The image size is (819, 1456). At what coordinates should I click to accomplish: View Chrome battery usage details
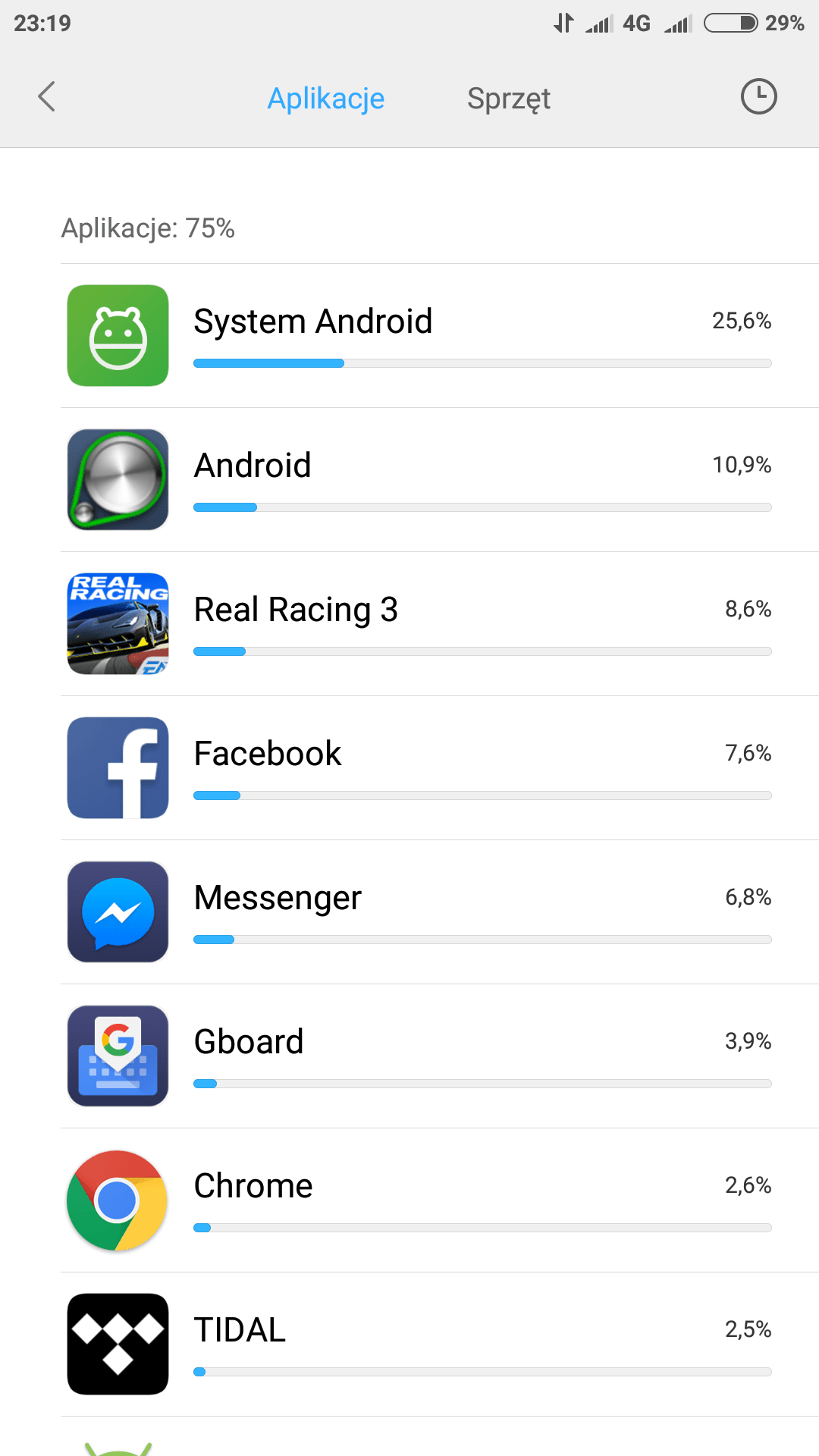[440, 1200]
